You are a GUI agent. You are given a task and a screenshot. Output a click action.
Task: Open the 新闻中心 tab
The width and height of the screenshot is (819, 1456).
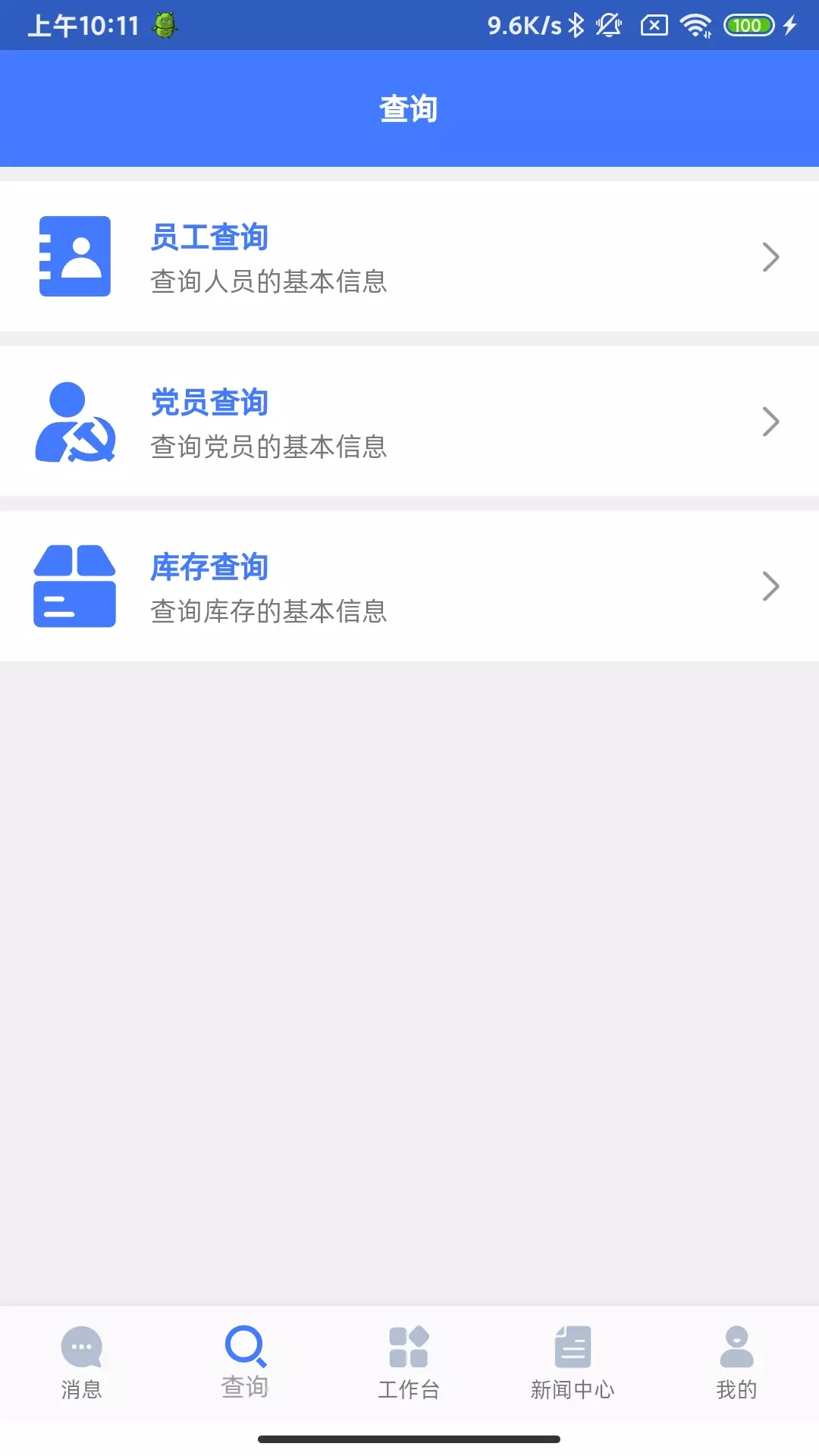coord(573,1363)
